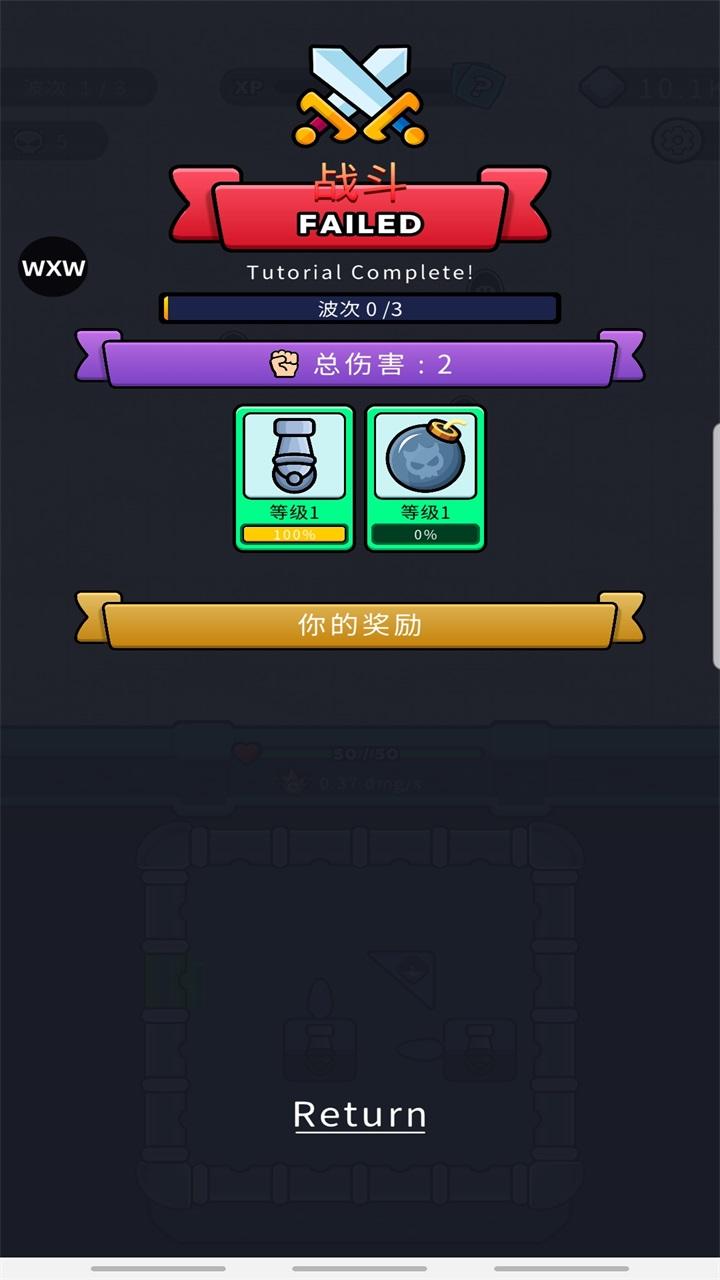
Task: Open the WXW floating bubble
Action: click(54, 268)
